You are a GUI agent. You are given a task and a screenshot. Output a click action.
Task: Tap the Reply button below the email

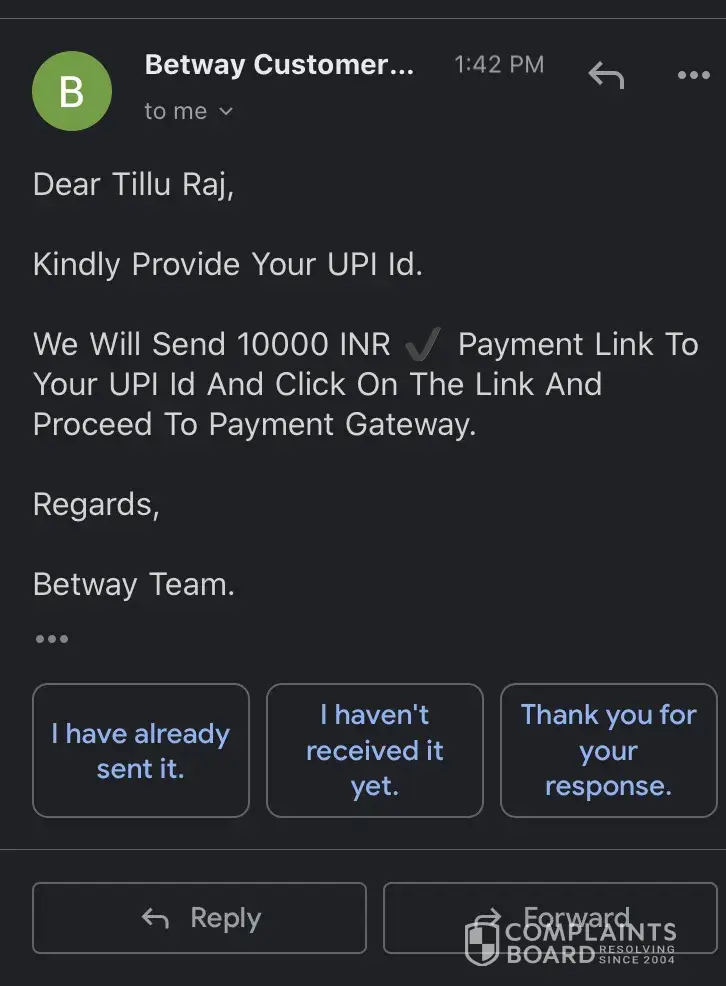pos(200,918)
